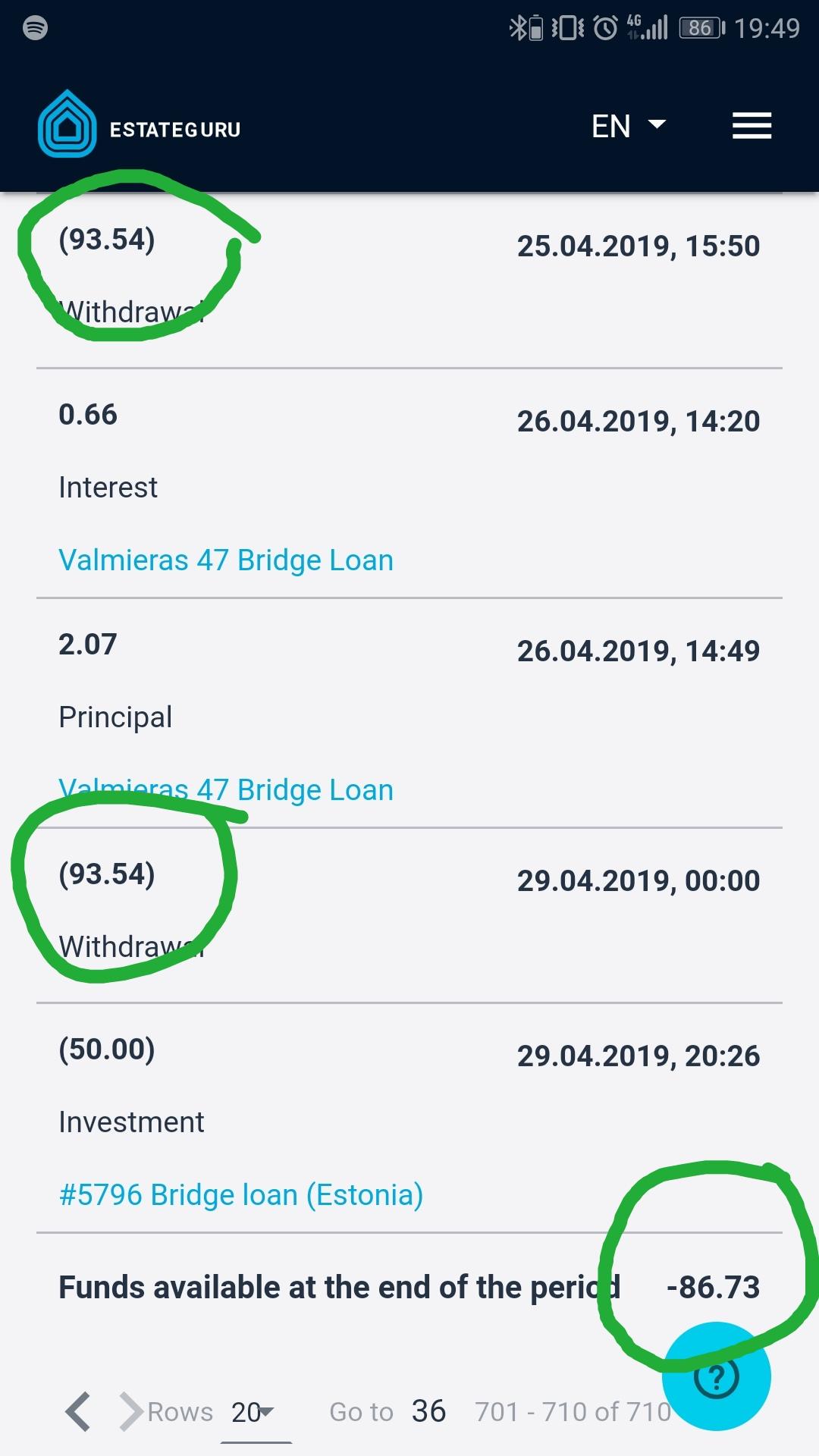Viewport: 819px width, 1456px height.
Task: Open Valmieras 47 Bridge Loan under Principal
Action: tap(226, 790)
